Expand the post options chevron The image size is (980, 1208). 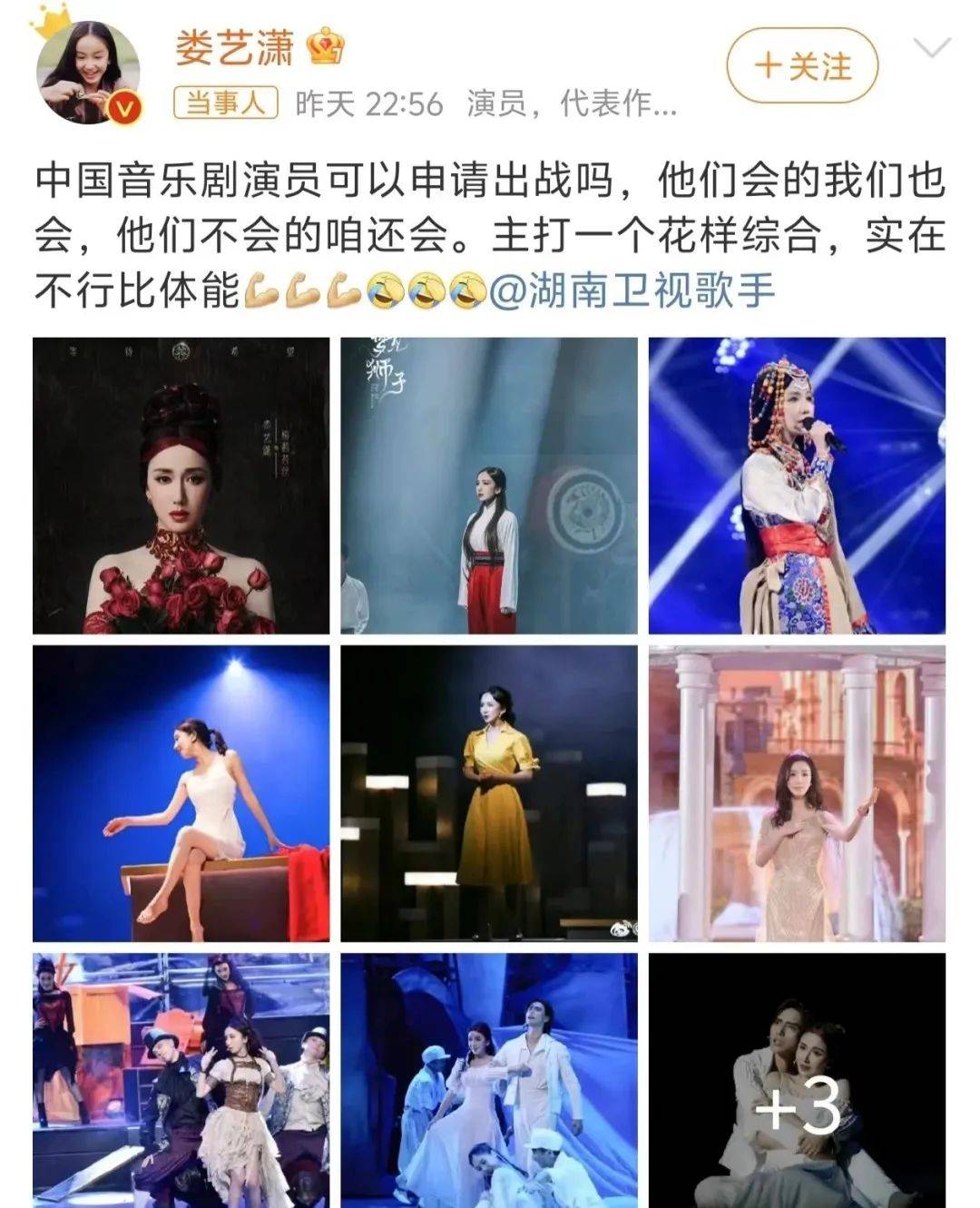pyautogui.click(x=934, y=47)
